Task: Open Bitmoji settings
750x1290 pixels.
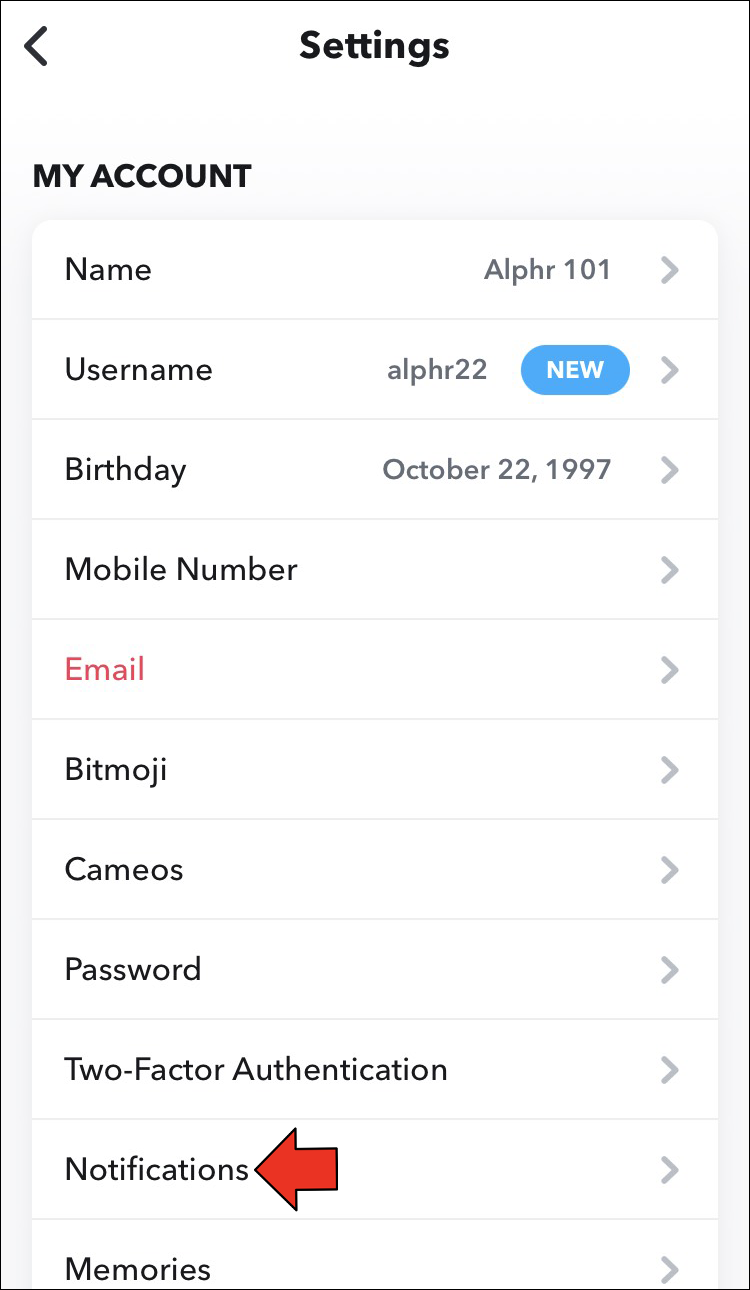Action: 374,770
